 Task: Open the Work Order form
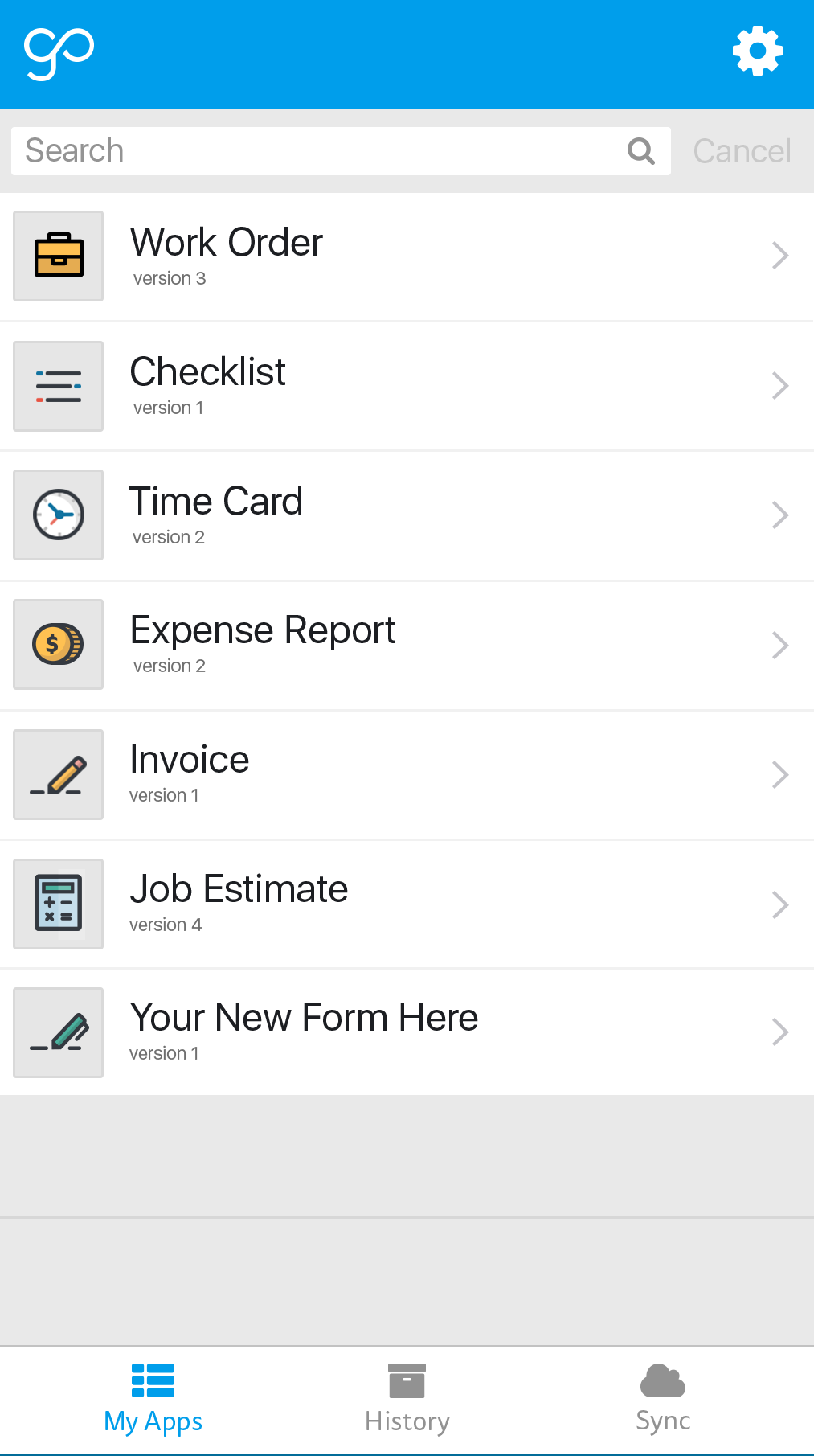coord(407,256)
